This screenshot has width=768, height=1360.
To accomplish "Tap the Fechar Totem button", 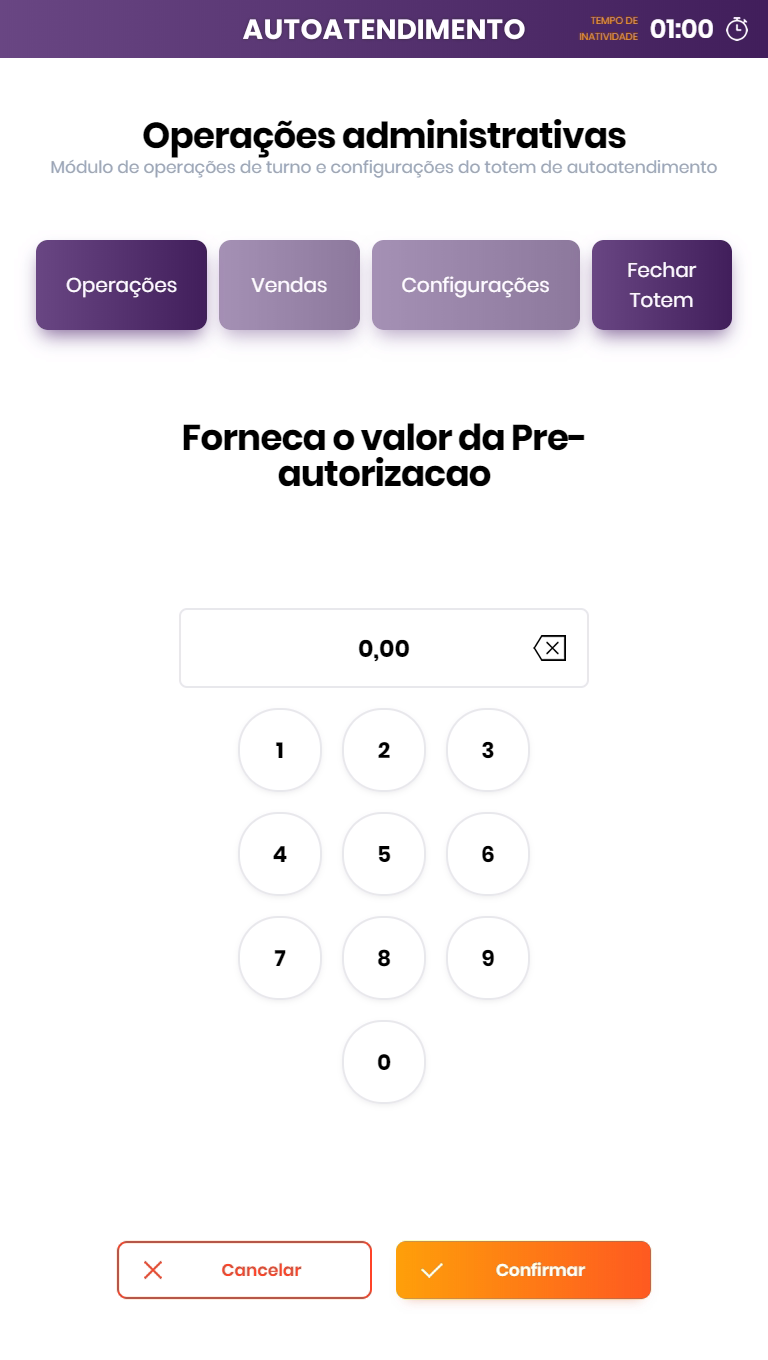I will coord(661,285).
